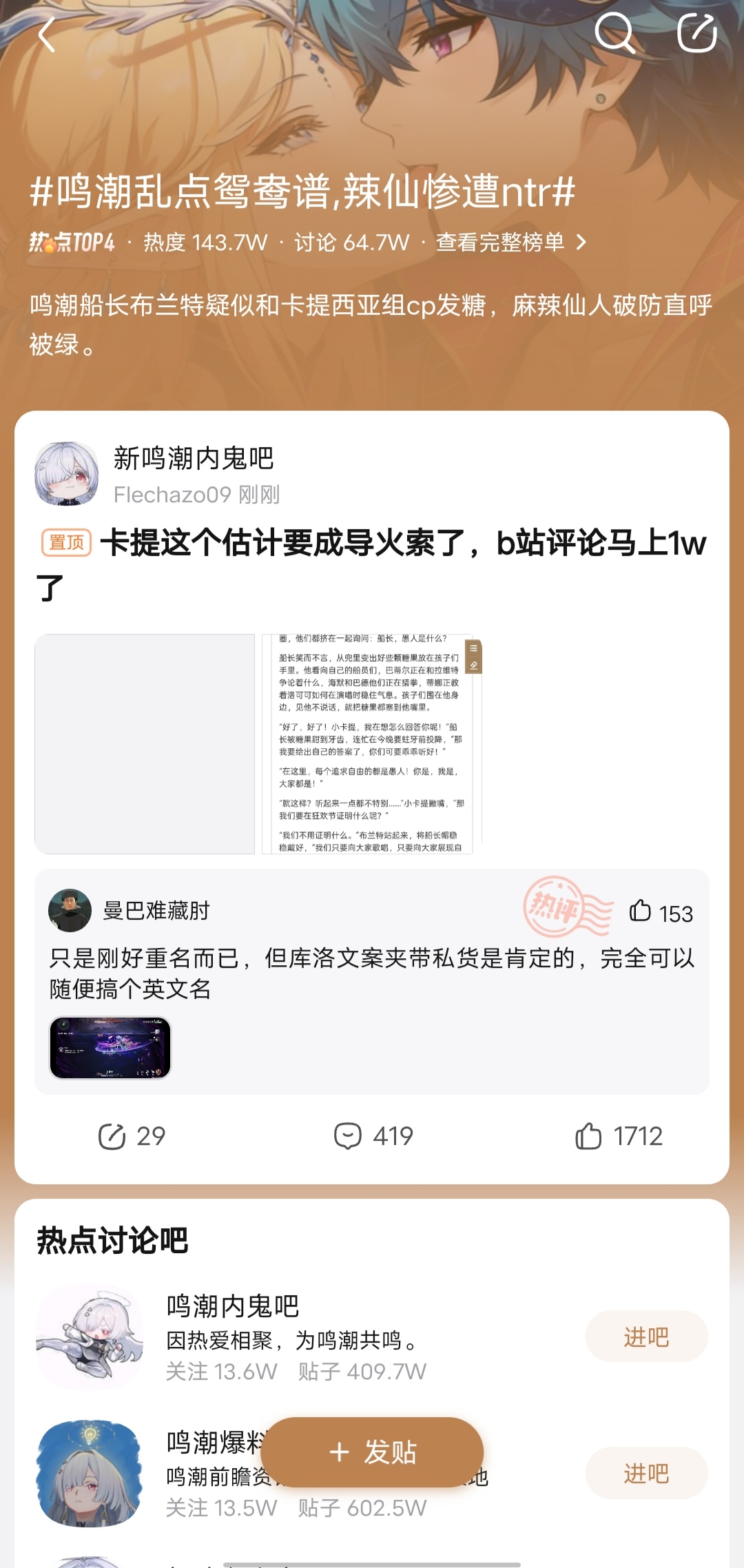
Task: Open the search magnifier icon
Action: coord(614,32)
